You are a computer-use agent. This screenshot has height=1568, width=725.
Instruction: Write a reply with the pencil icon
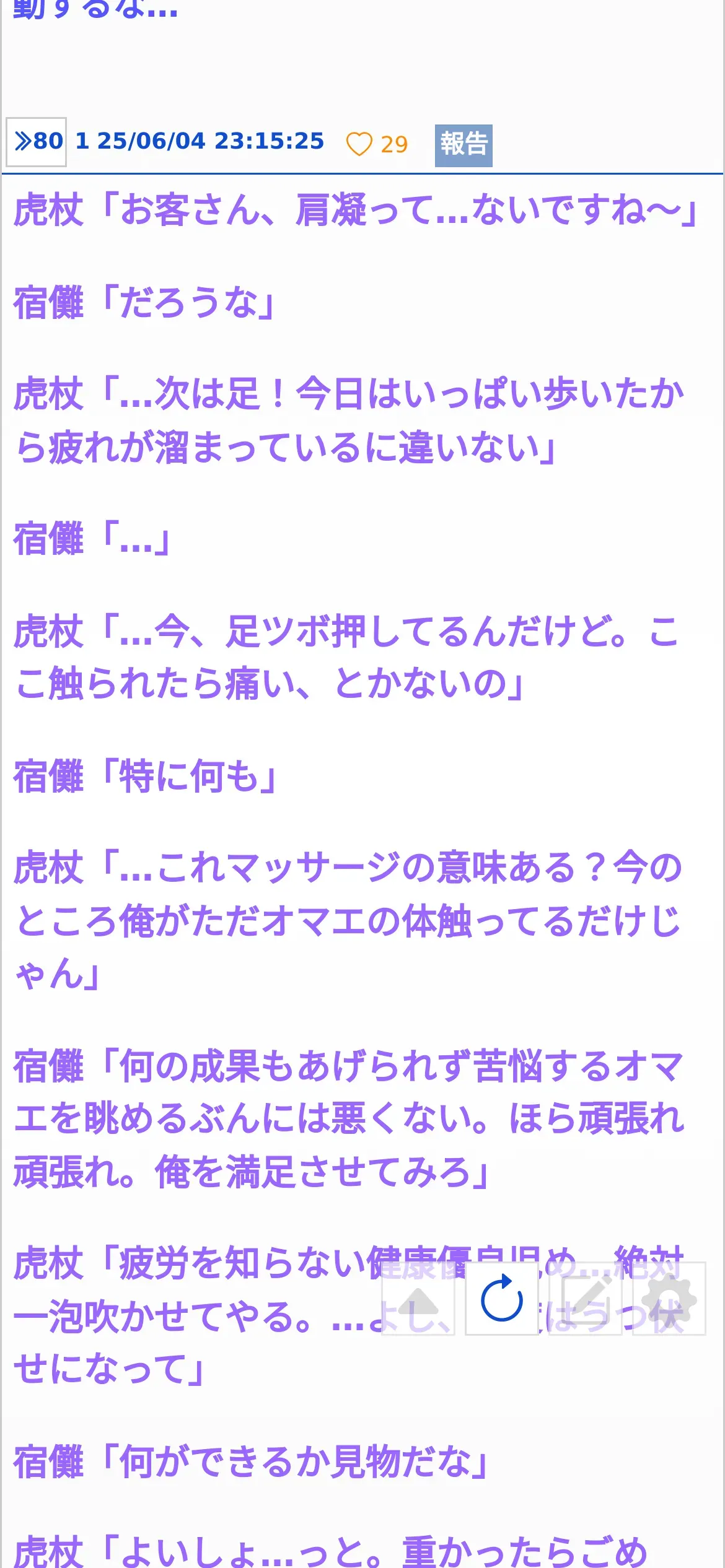586,1299
